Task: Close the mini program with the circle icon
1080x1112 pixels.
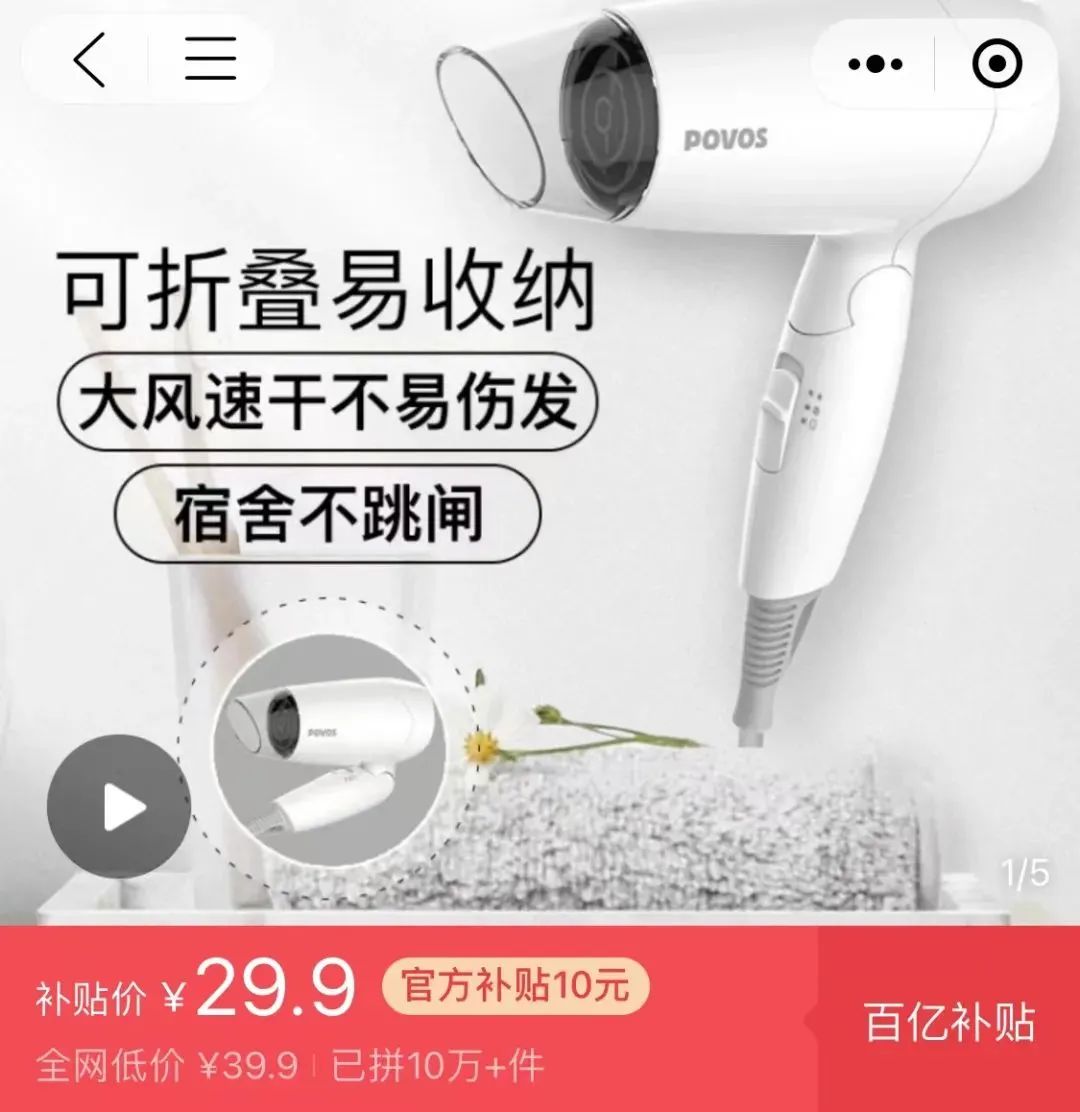Action: coord(997,65)
